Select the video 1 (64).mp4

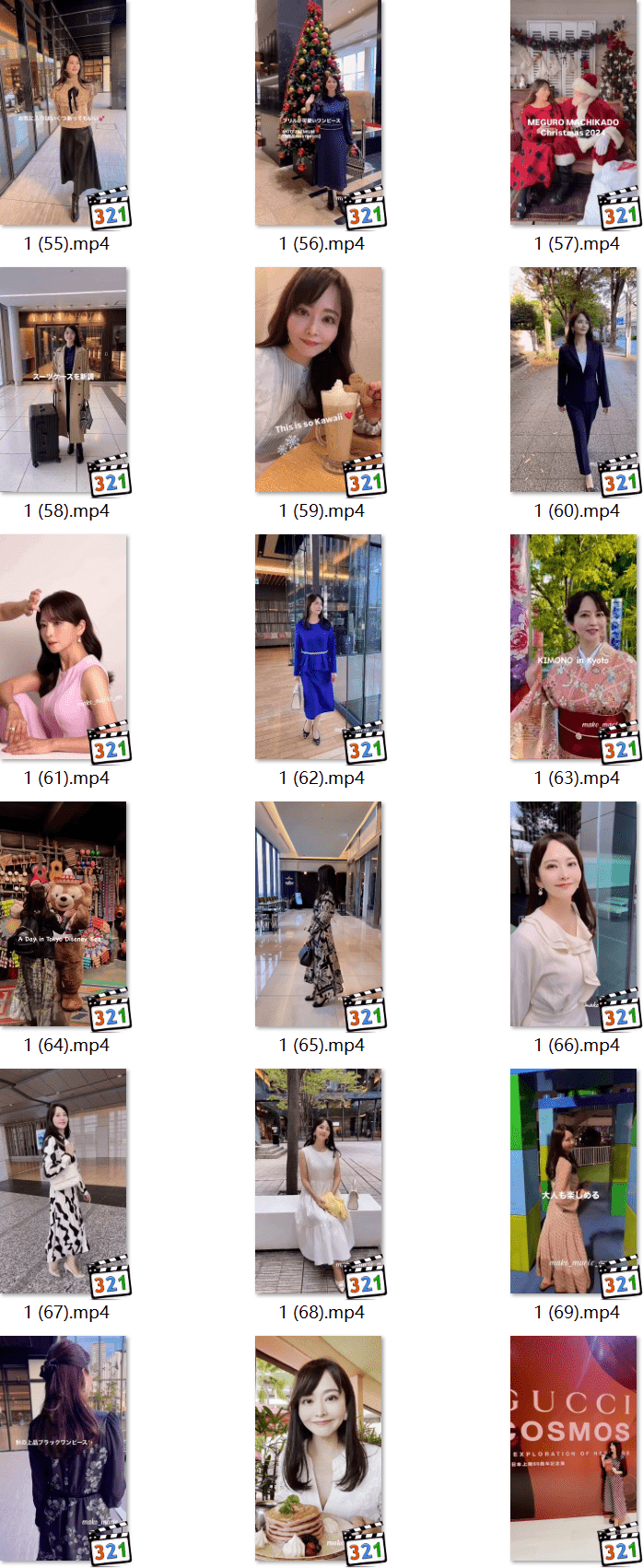click(64, 914)
